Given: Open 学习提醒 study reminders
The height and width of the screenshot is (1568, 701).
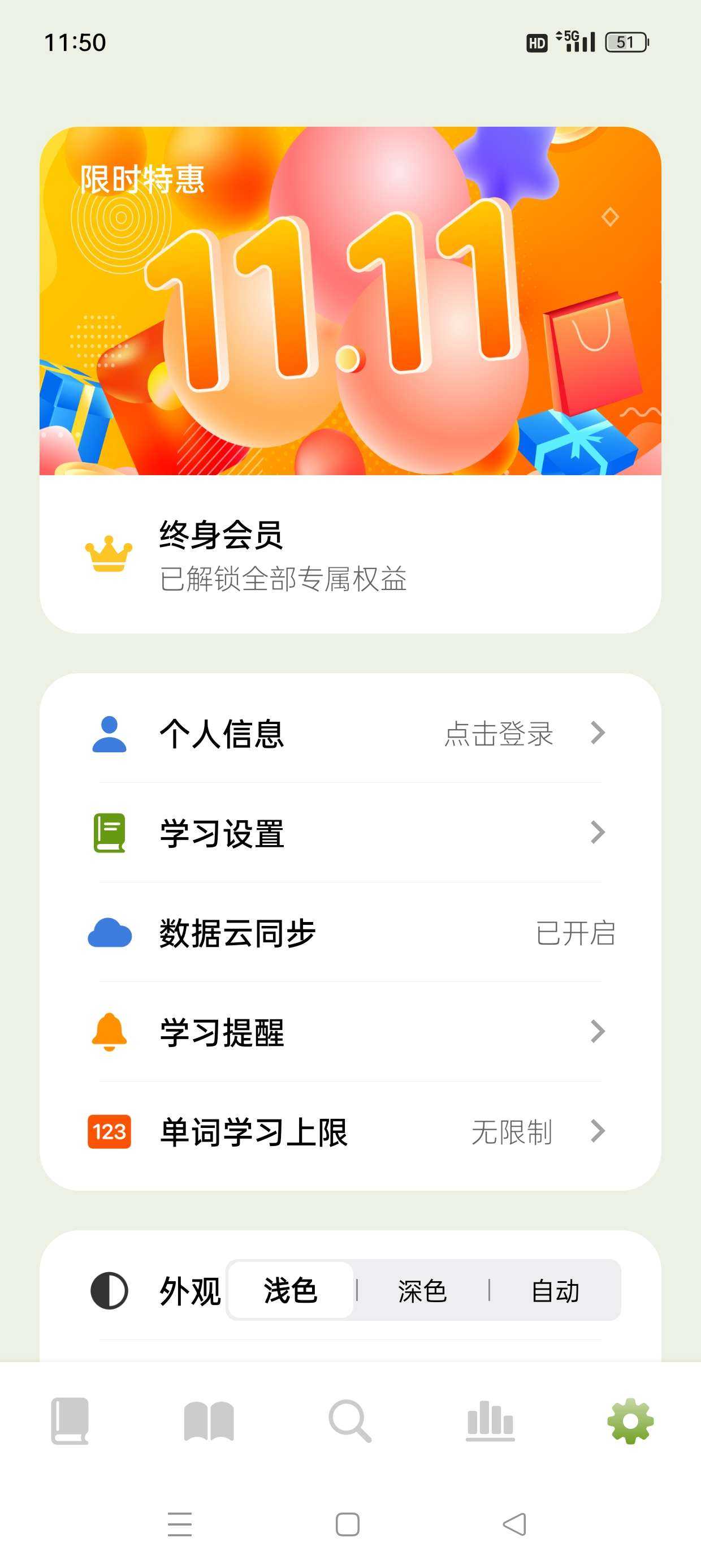Looking at the screenshot, I should pos(350,1032).
